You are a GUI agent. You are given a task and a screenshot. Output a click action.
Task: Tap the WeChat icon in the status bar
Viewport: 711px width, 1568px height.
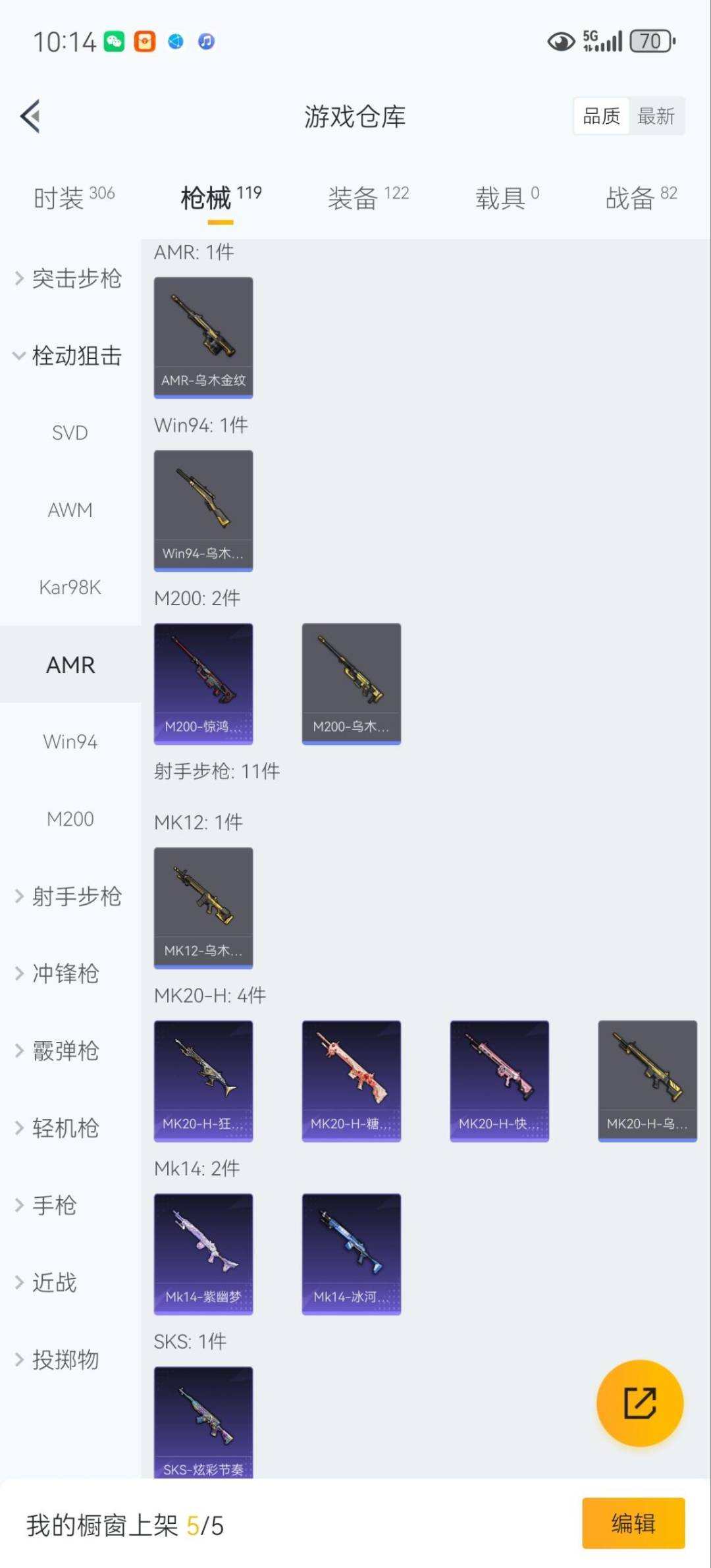point(115,41)
